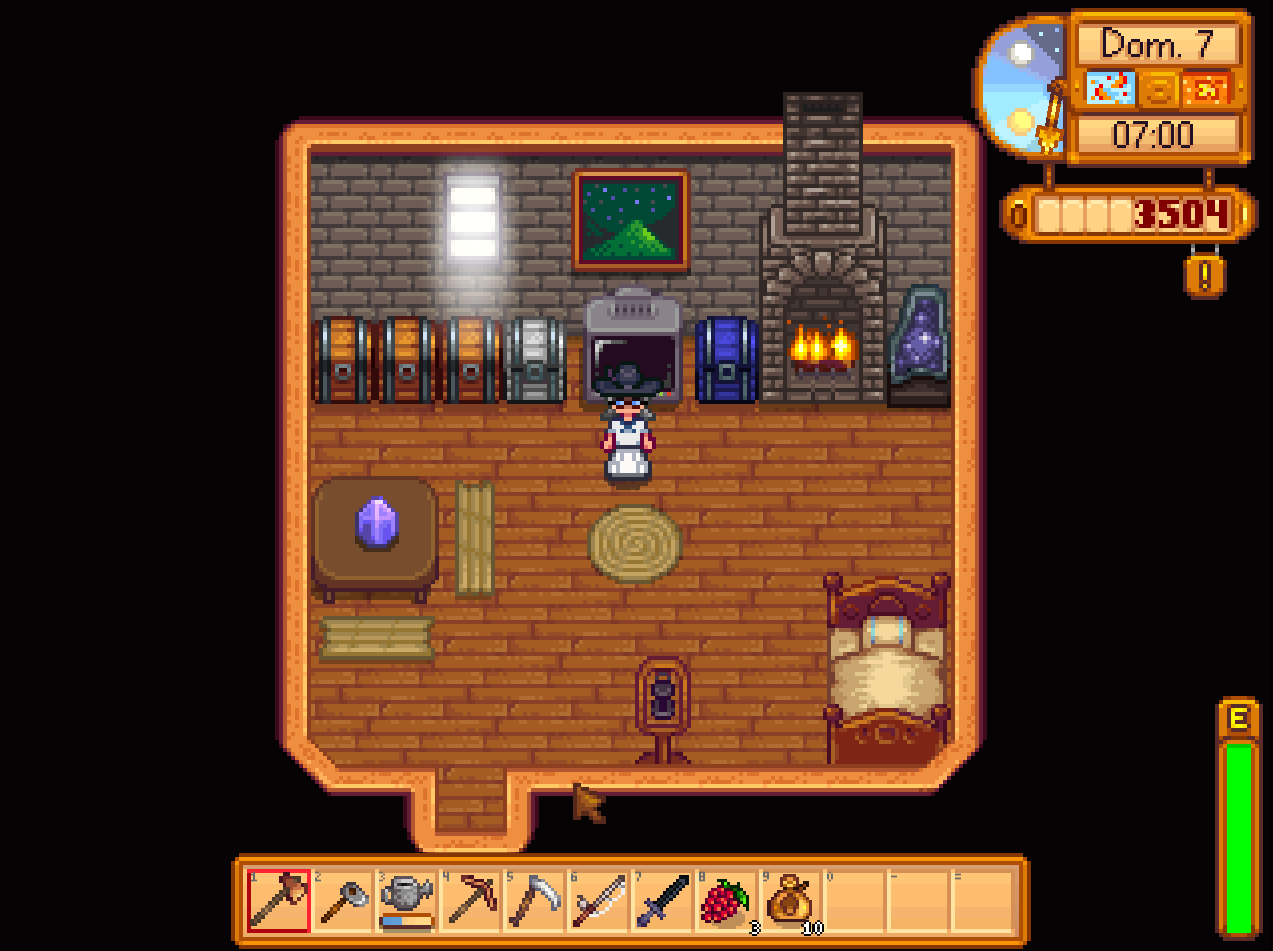Select the seed pouch in hotbar slot 9
This screenshot has height=951, width=1273.
[x=790, y=900]
